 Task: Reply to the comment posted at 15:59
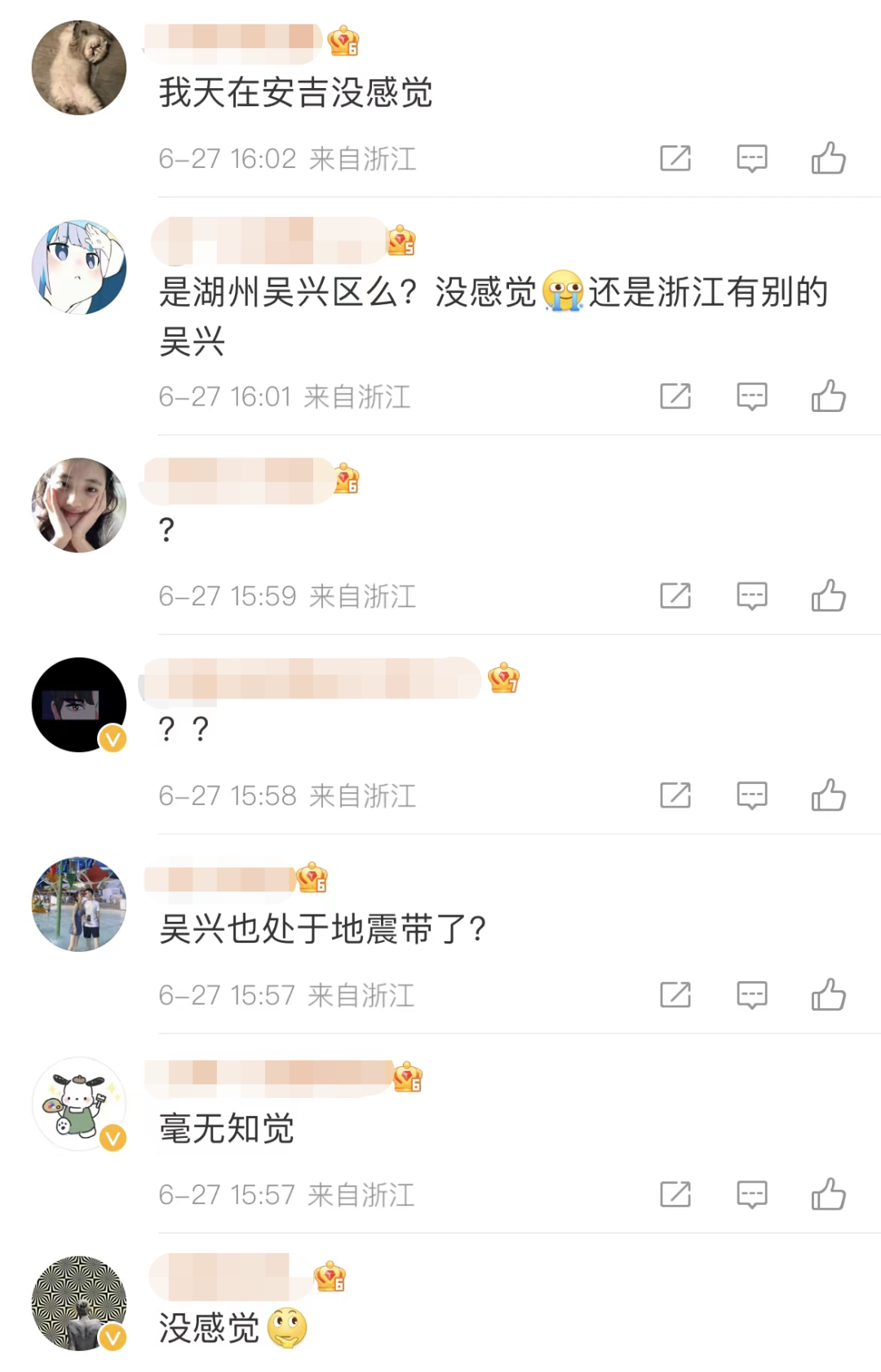(751, 596)
